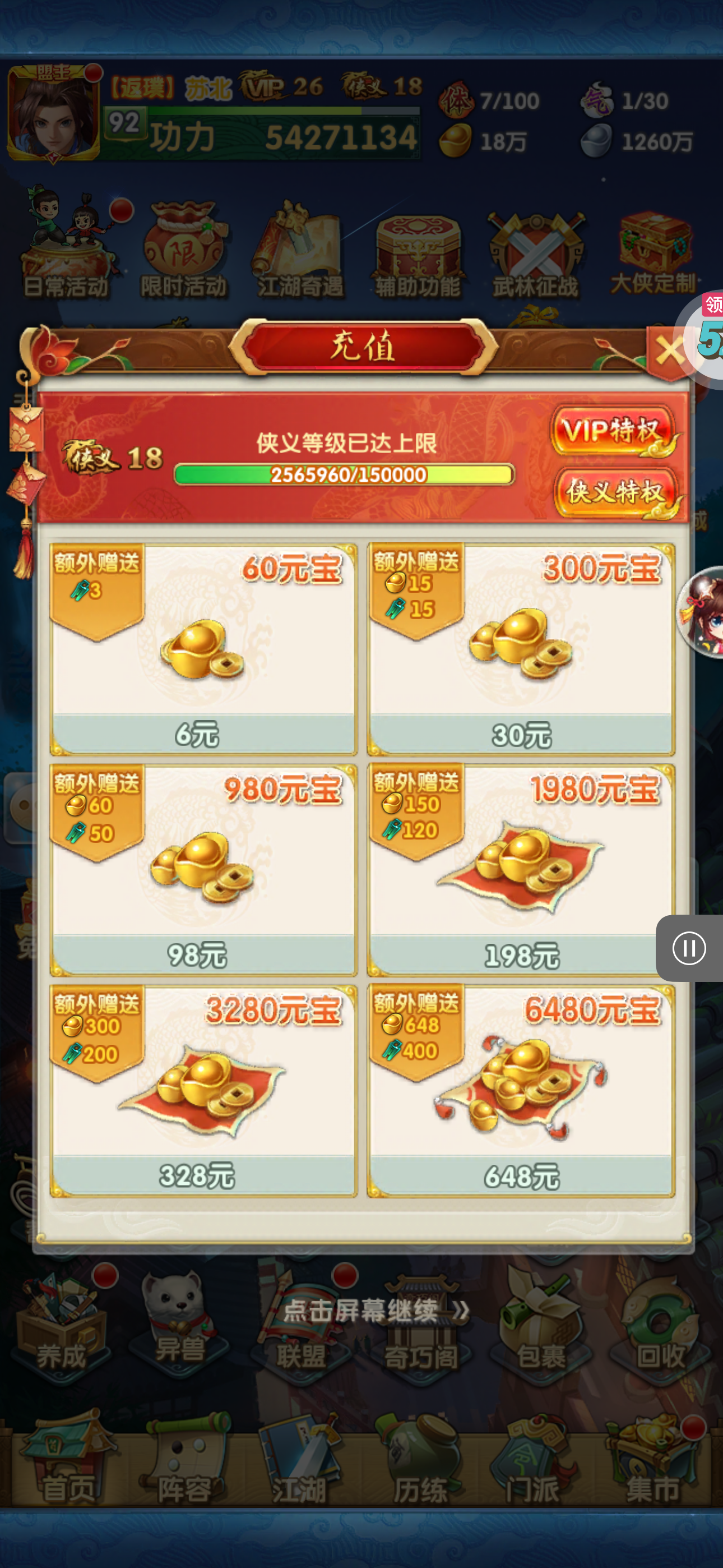Buy the 300元宝 pack for 30元
This screenshot has height=1568, width=723.
(521, 649)
